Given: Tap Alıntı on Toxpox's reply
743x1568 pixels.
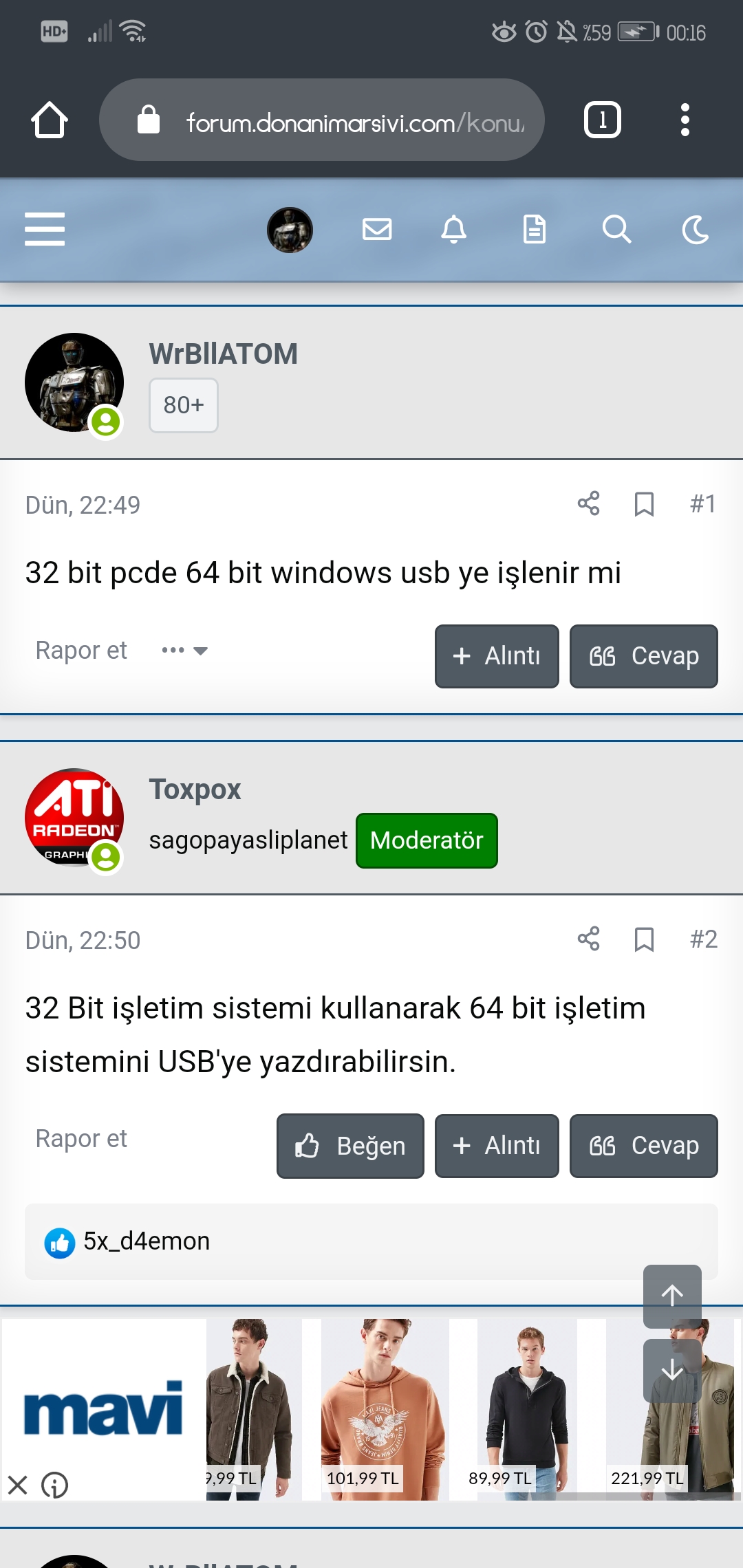Looking at the screenshot, I should [497, 1146].
